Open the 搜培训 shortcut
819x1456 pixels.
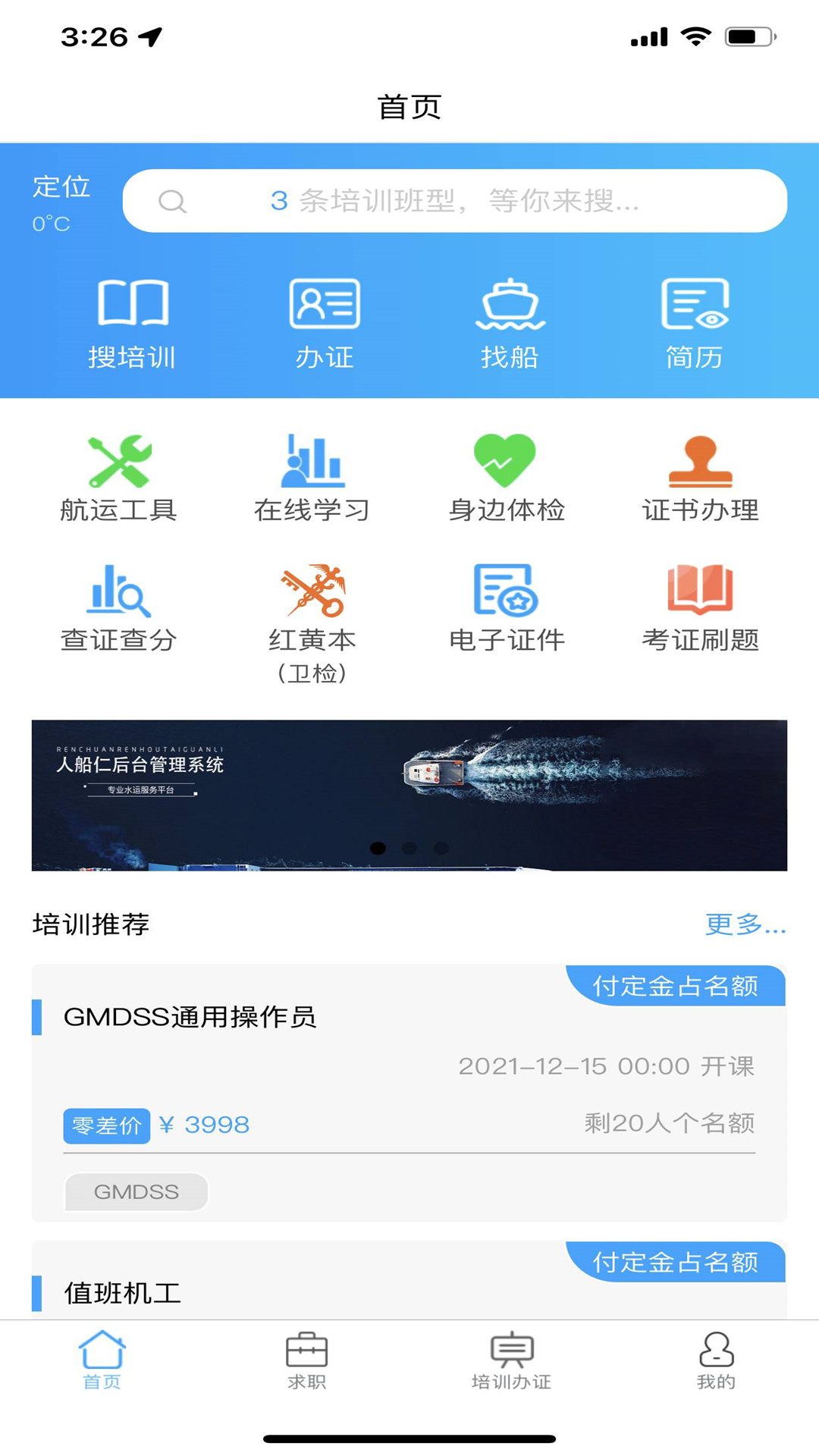[x=133, y=324]
